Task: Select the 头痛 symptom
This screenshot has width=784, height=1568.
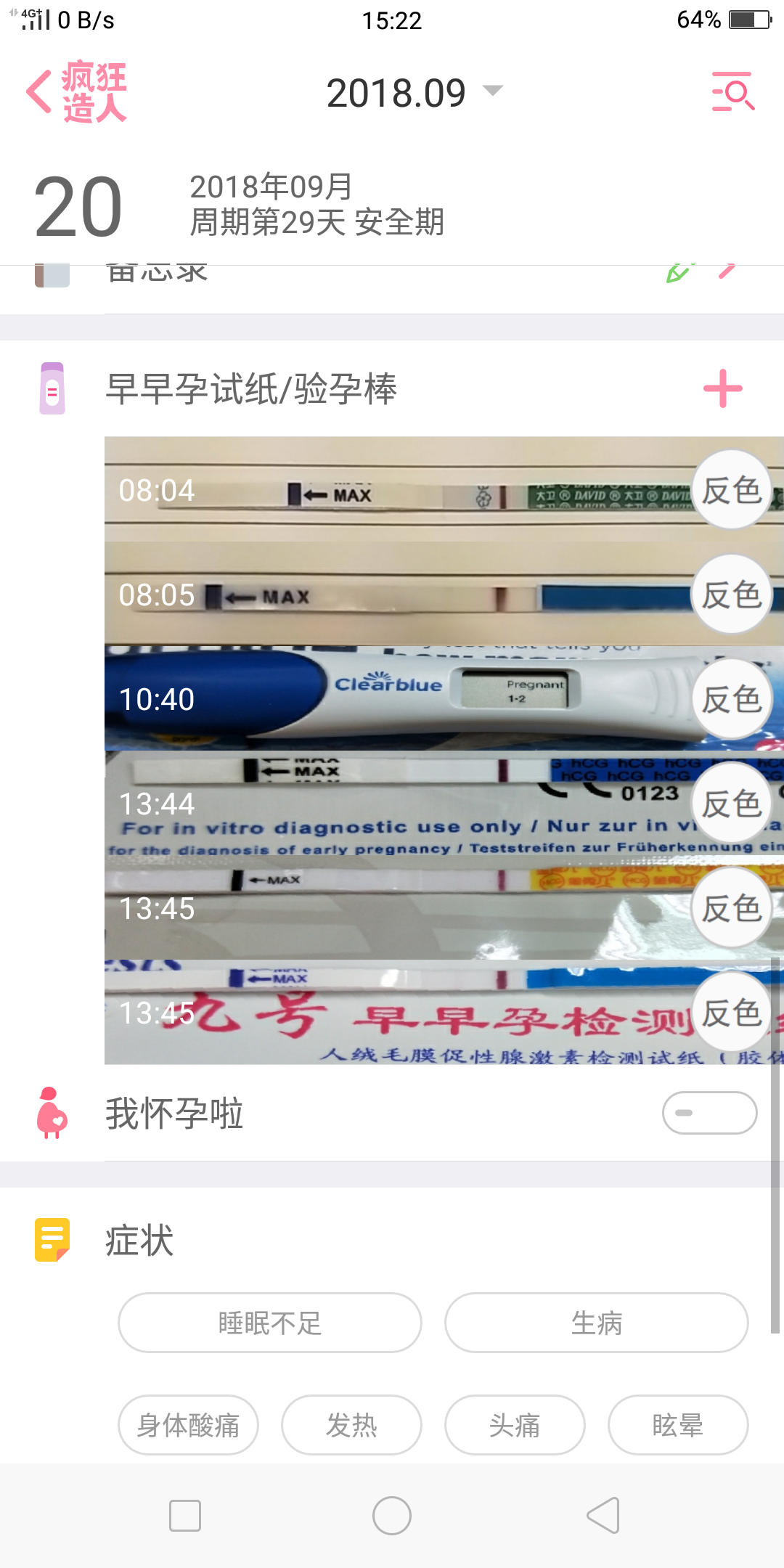Action: (515, 1425)
